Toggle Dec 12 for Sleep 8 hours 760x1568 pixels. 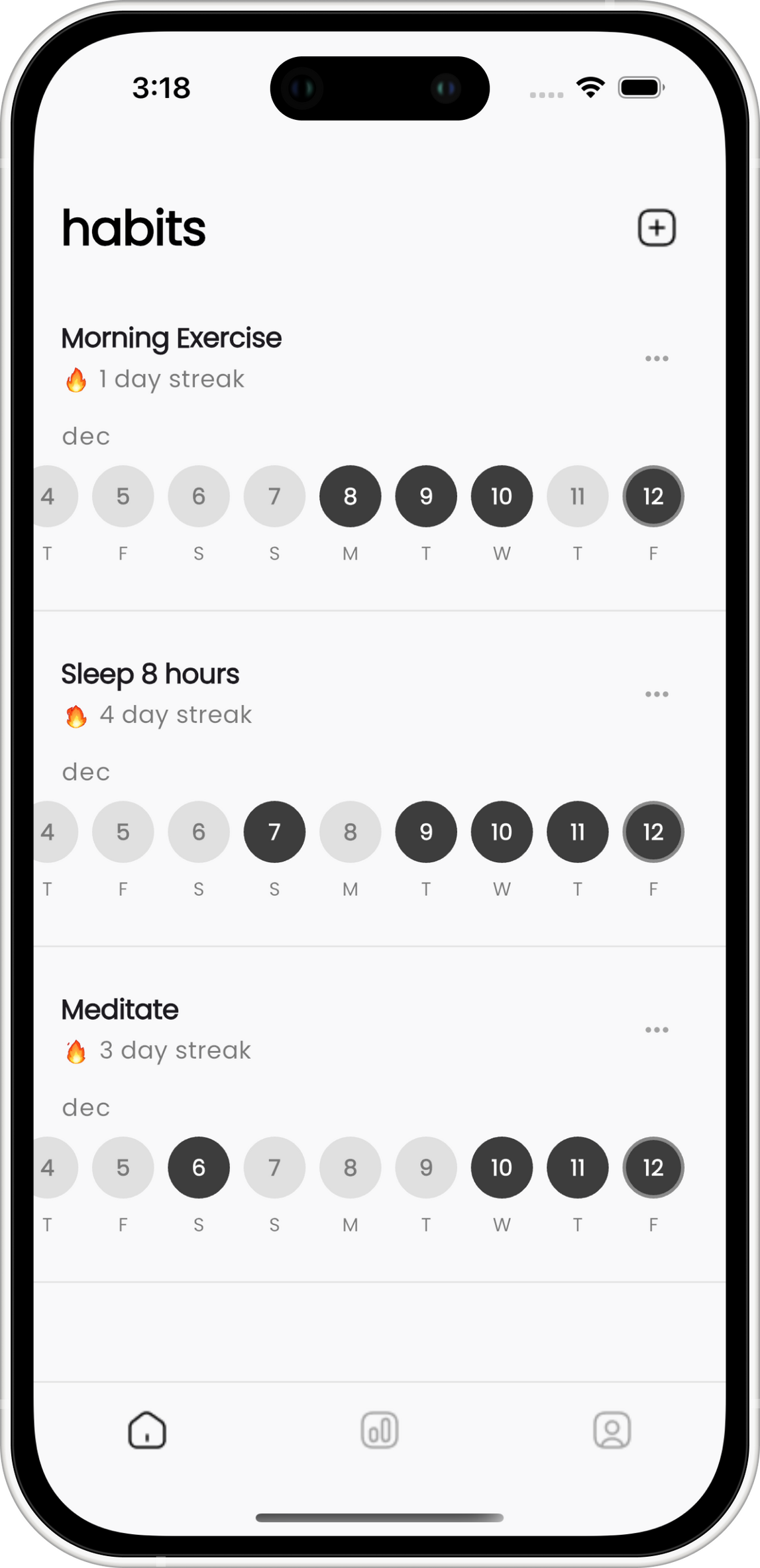653,832
